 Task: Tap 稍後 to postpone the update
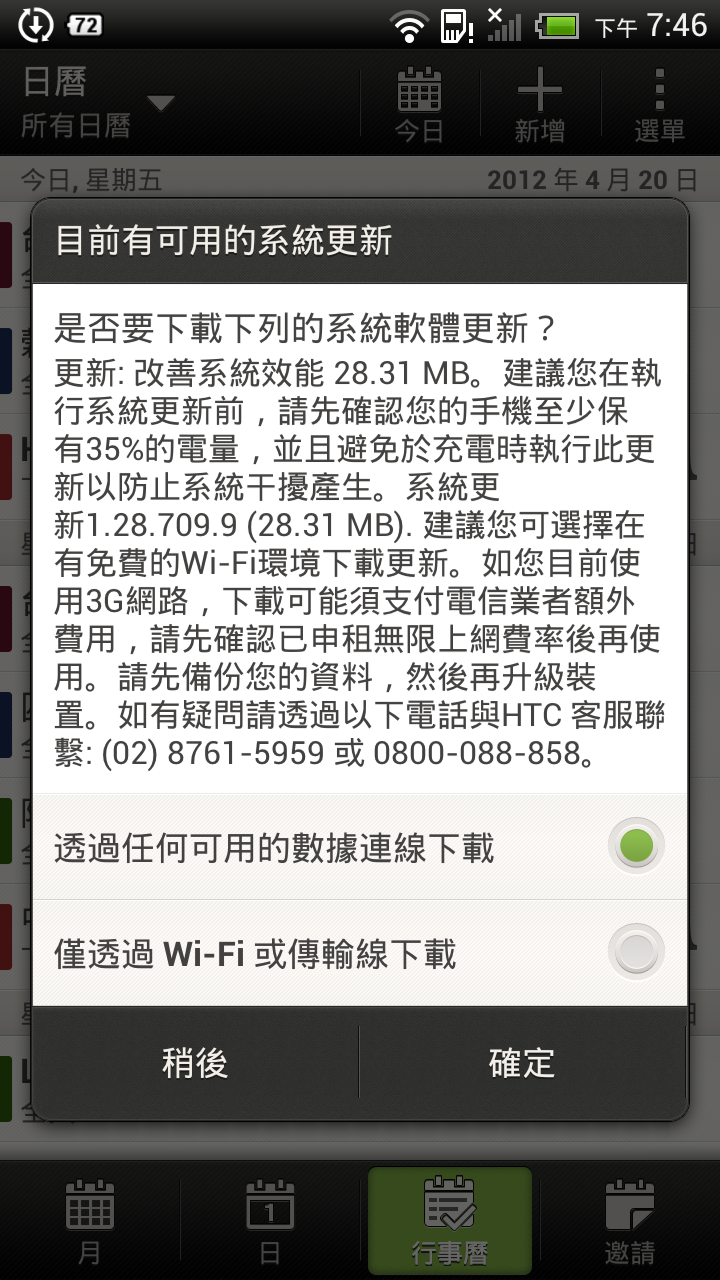[195, 1063]
